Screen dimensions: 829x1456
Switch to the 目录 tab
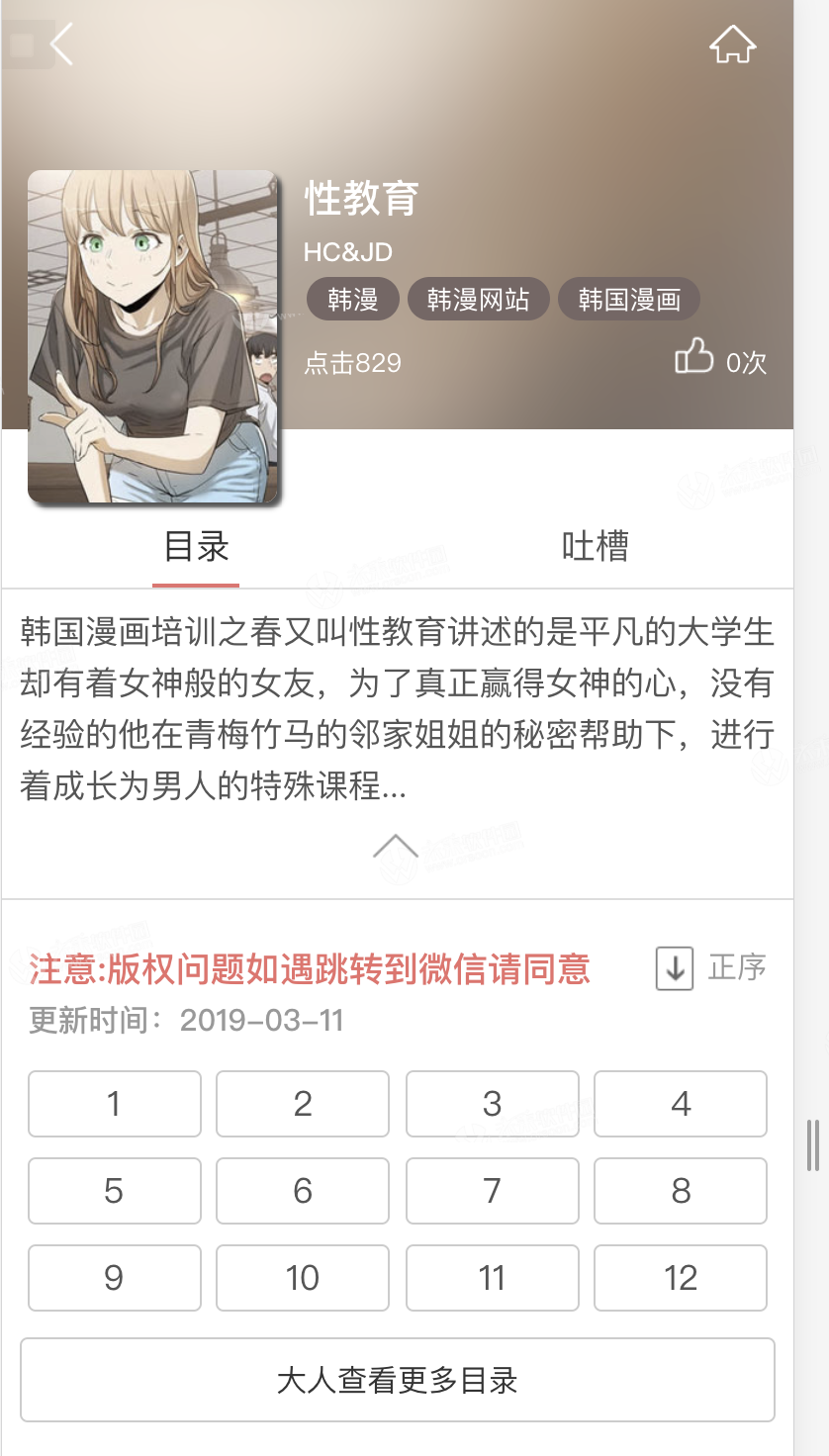[x=197, y=547]
